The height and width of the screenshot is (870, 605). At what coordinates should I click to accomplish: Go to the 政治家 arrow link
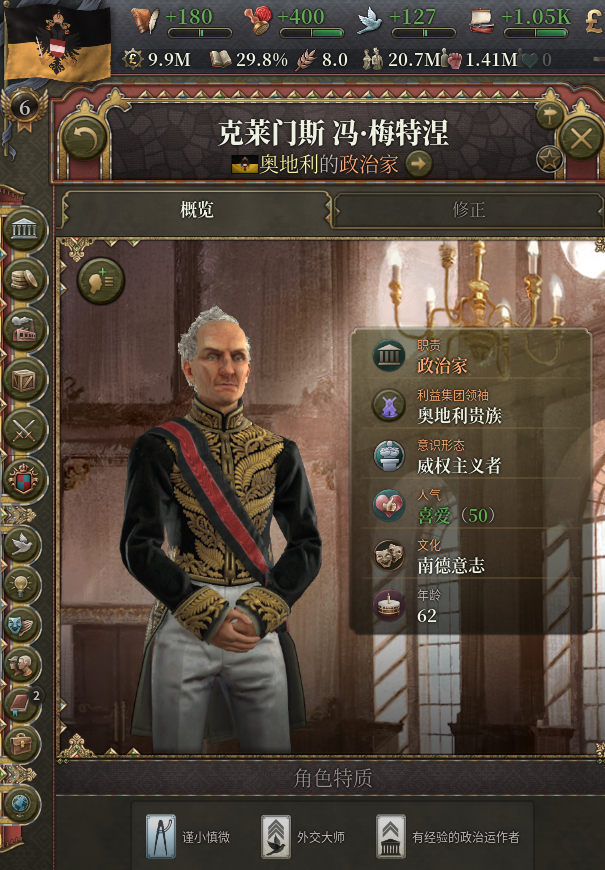pos(419,163)
